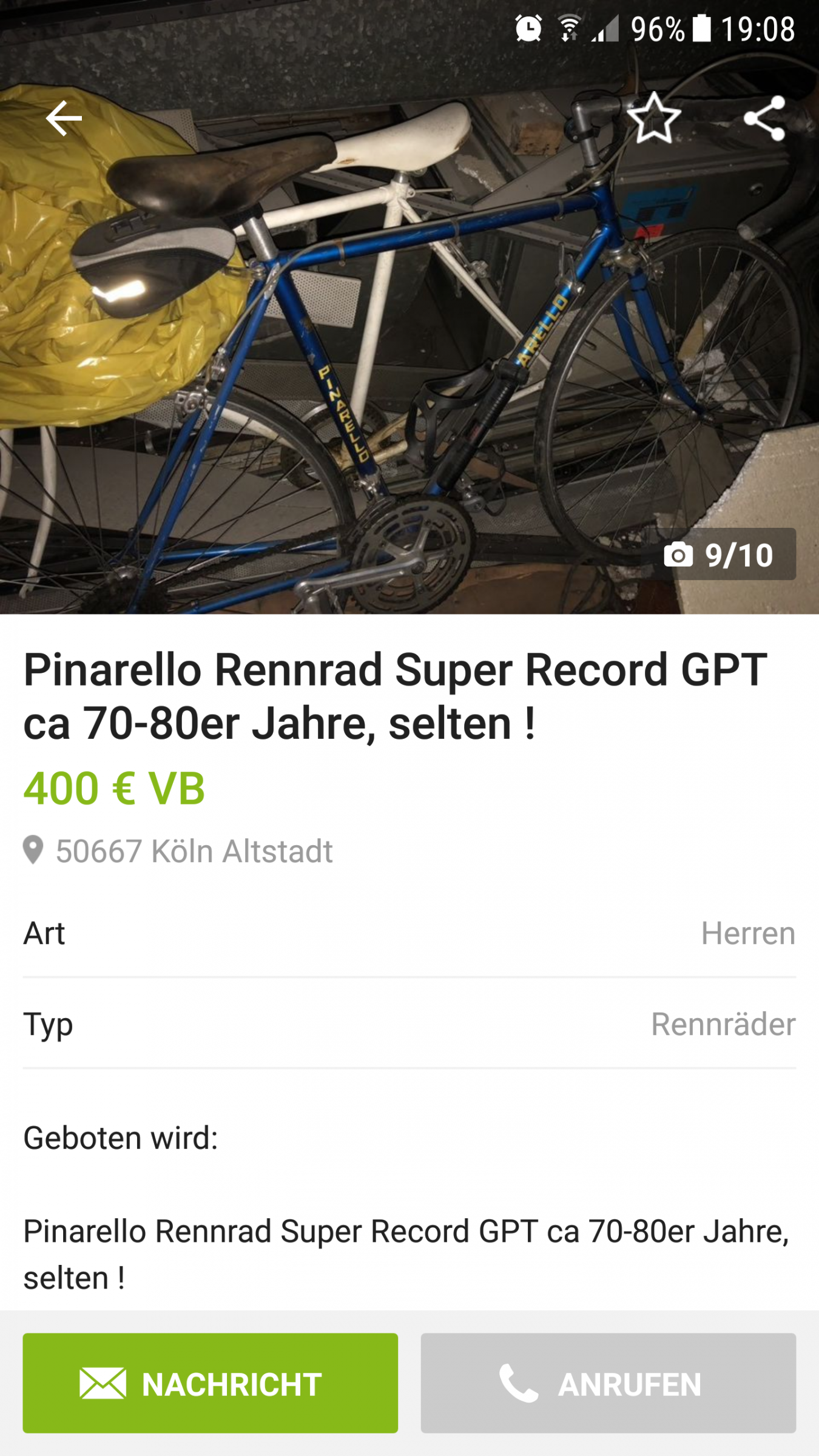Share this Pinarello listing
Viewport: 819px width, 1456px height.
[764, 118]
